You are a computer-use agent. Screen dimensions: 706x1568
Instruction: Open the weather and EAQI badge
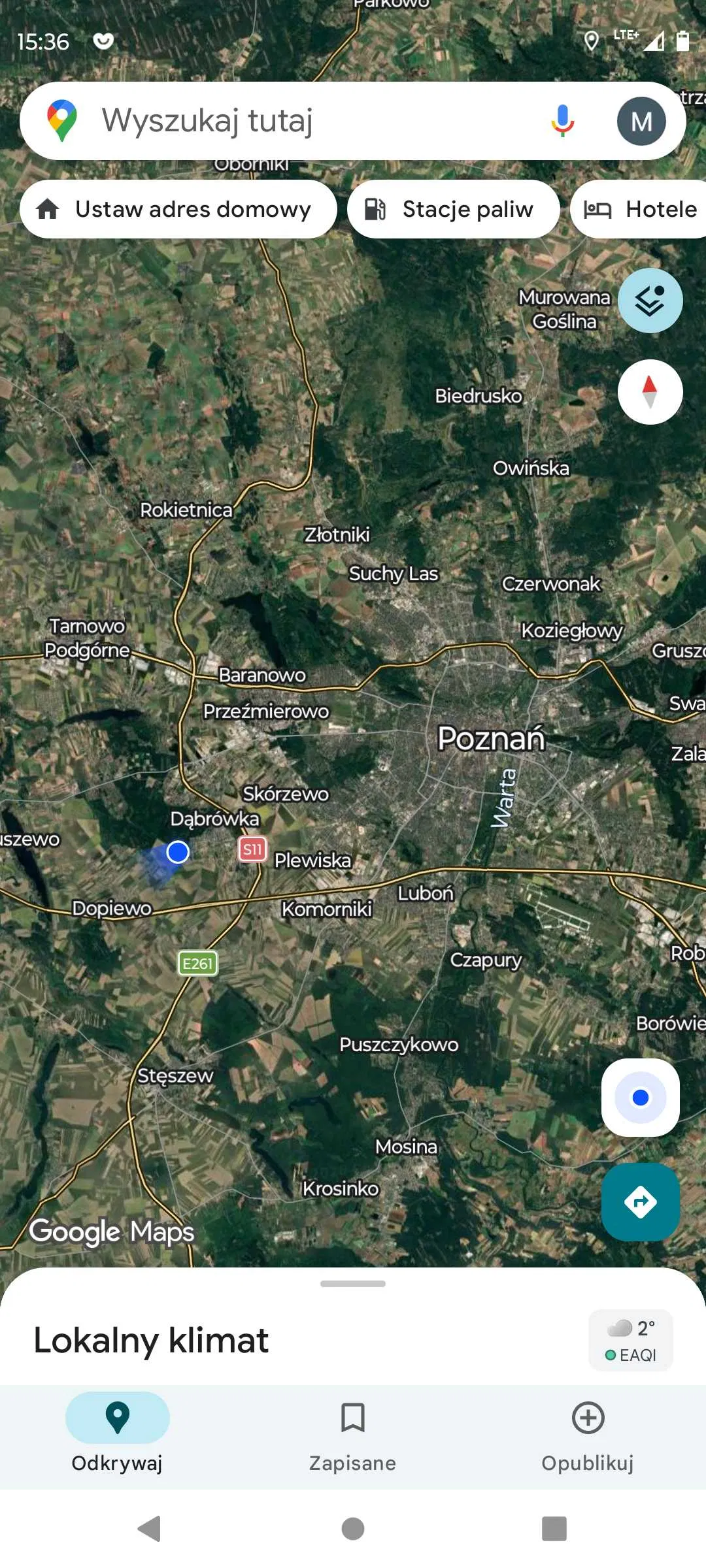(x=631, y=1341)
